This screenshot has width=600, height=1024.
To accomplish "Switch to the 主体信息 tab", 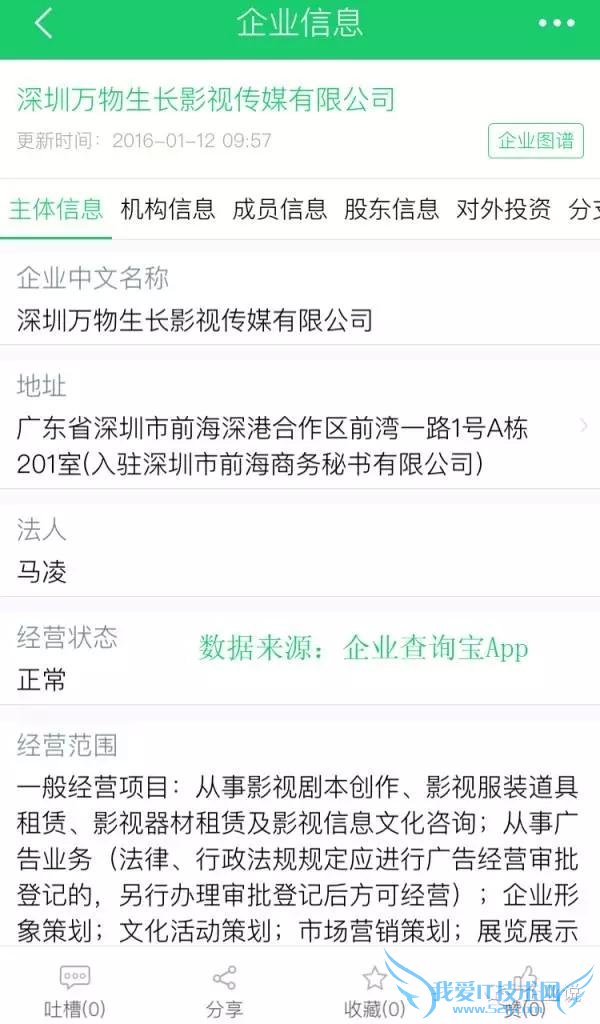I will pyautogui.click(x=56, y=209).
